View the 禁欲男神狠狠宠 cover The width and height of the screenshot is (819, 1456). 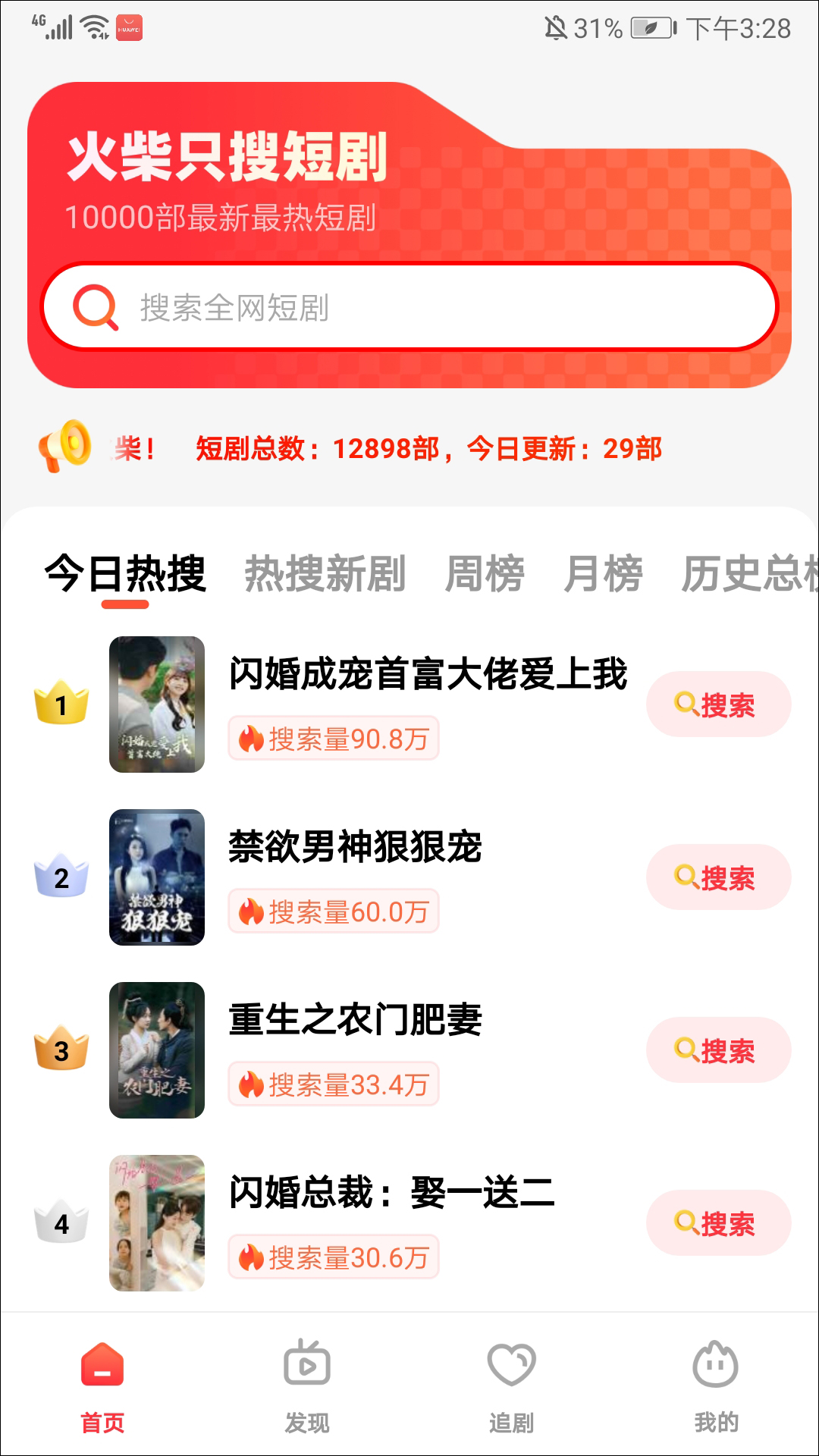[x=157, y=877]
